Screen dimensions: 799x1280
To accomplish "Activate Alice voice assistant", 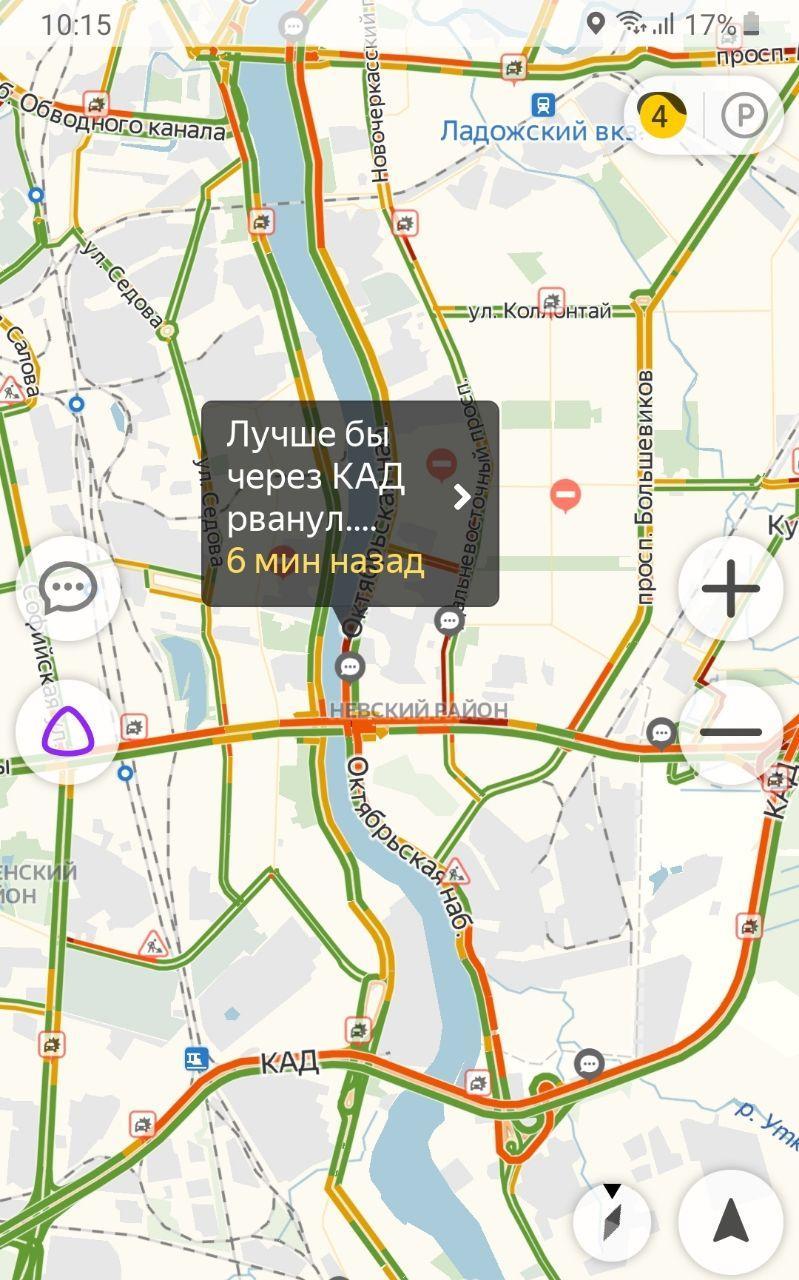I will point(68,733).
